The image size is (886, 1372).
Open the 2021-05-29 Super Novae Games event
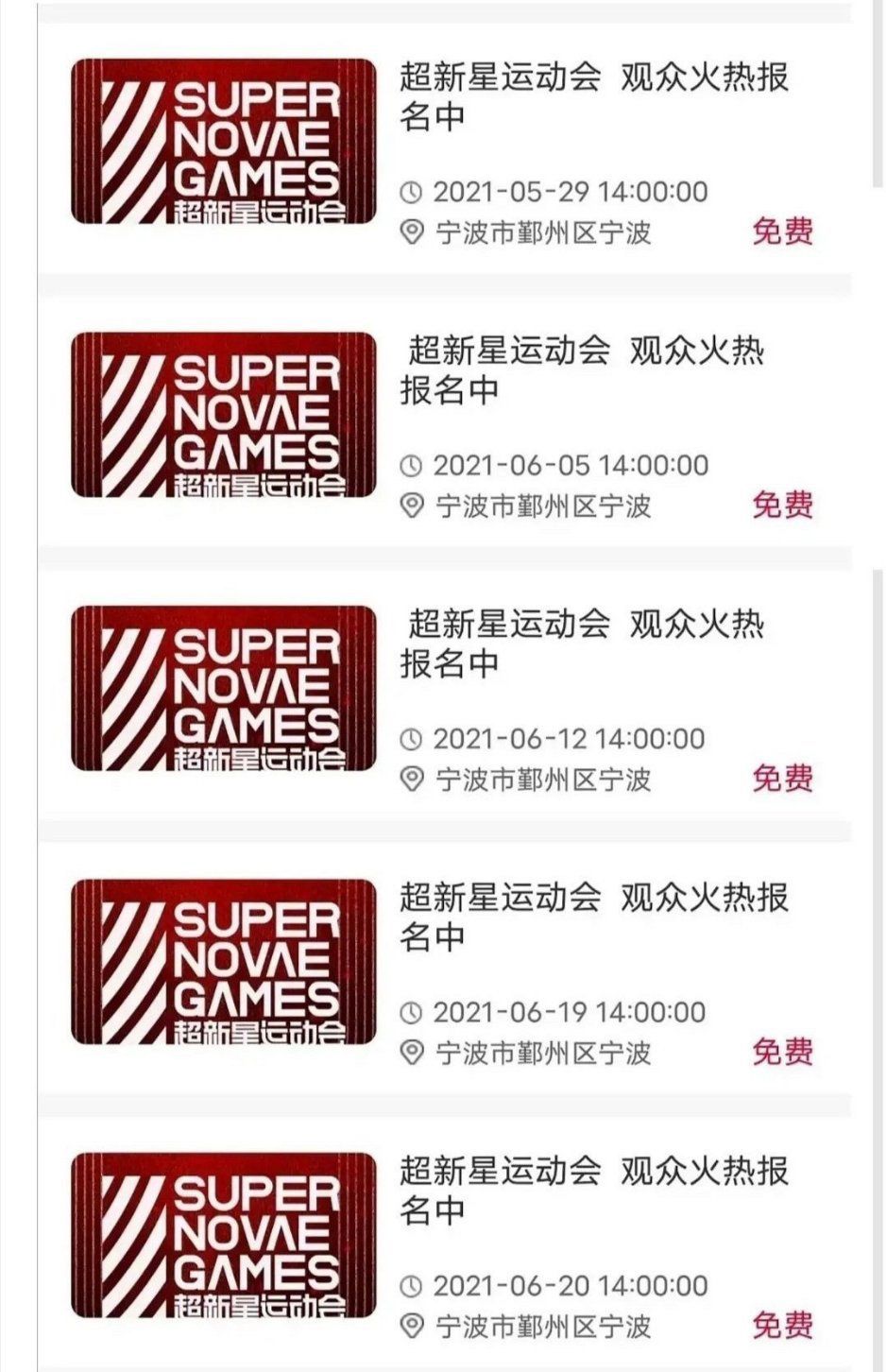click(x=593, y=96)
